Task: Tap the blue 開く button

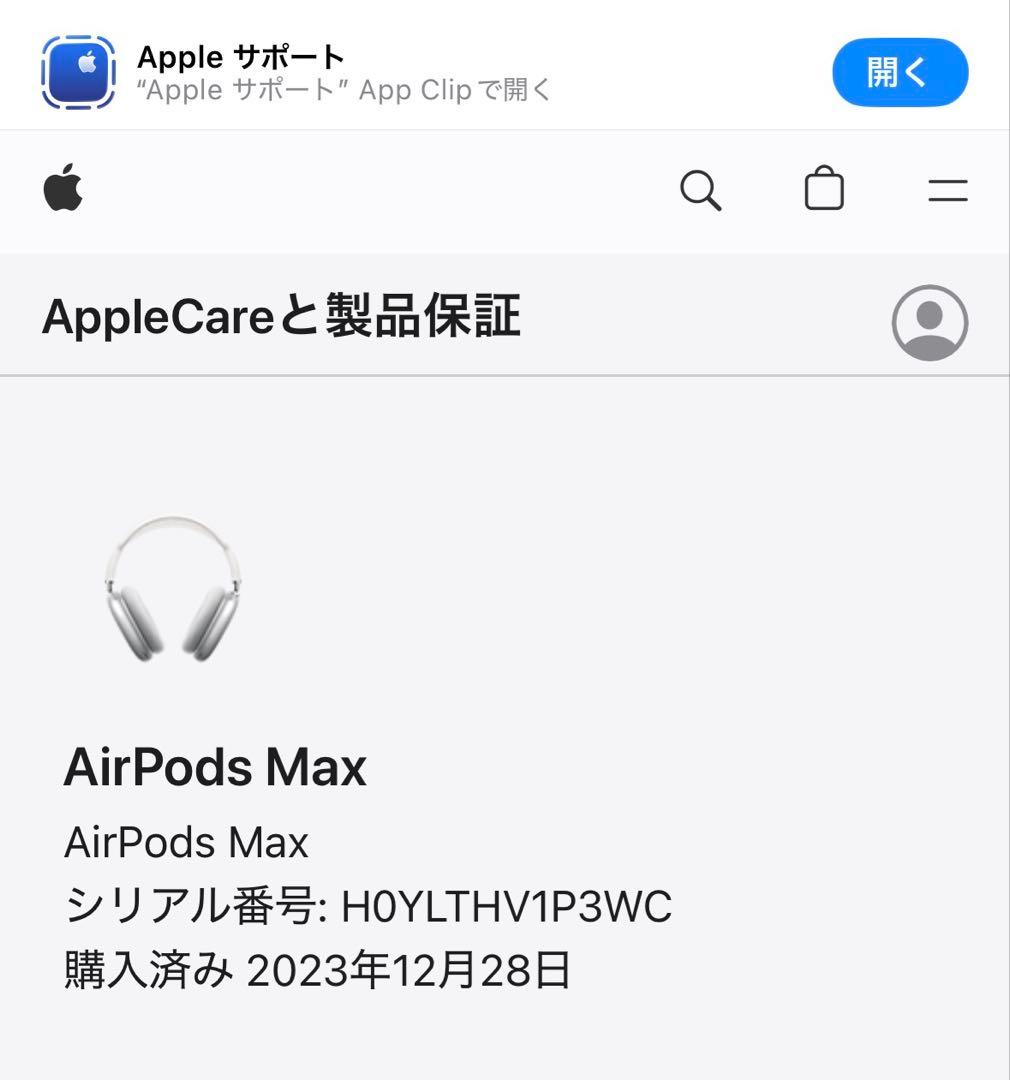Action: pos(898,72)
